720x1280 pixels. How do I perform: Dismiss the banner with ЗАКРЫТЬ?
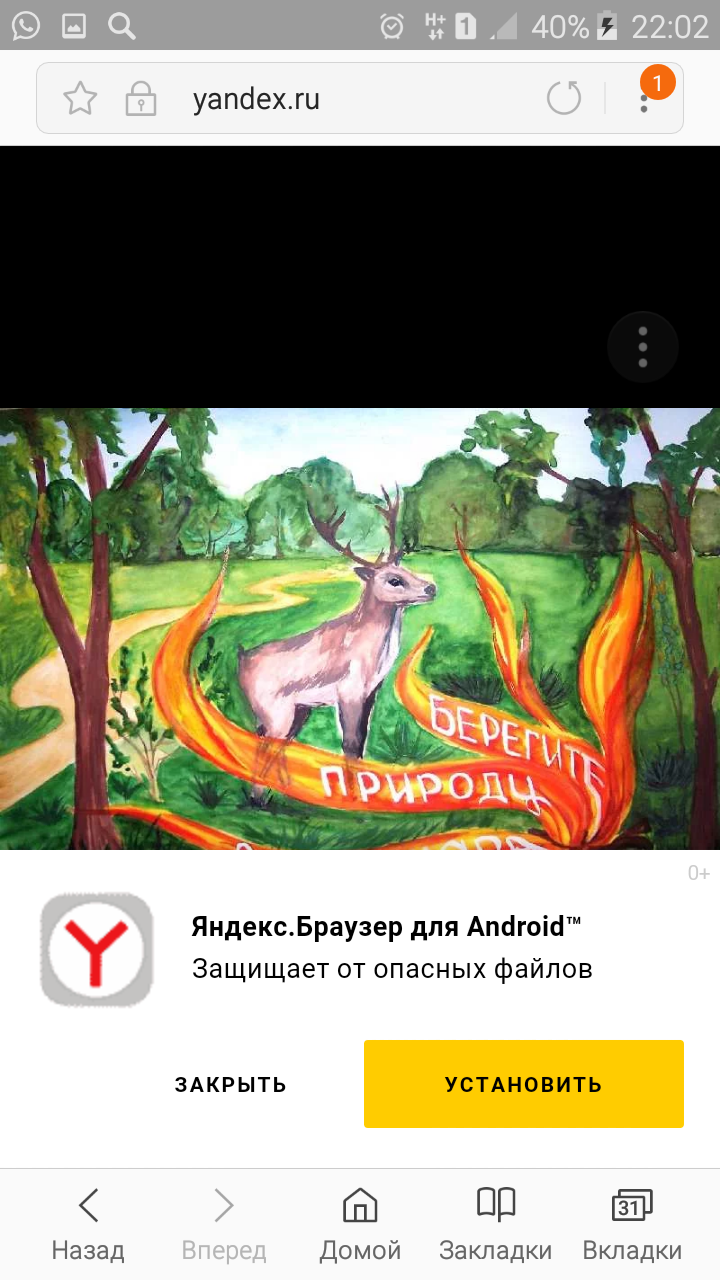pos(231,1085)
